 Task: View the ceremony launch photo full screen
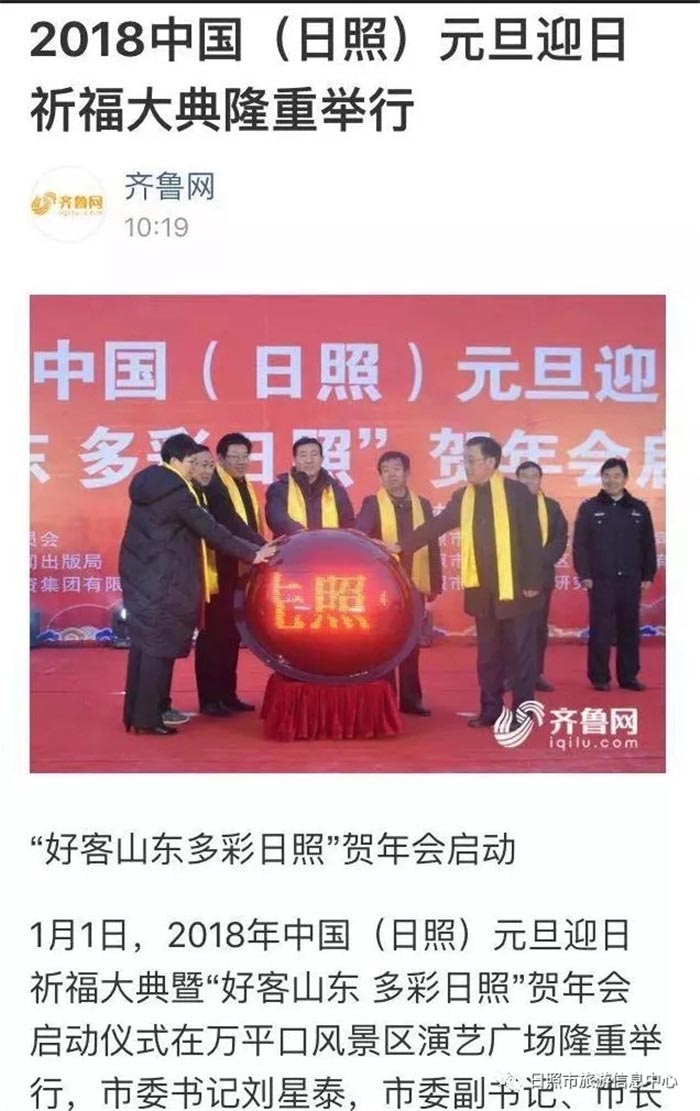(347, 533)
